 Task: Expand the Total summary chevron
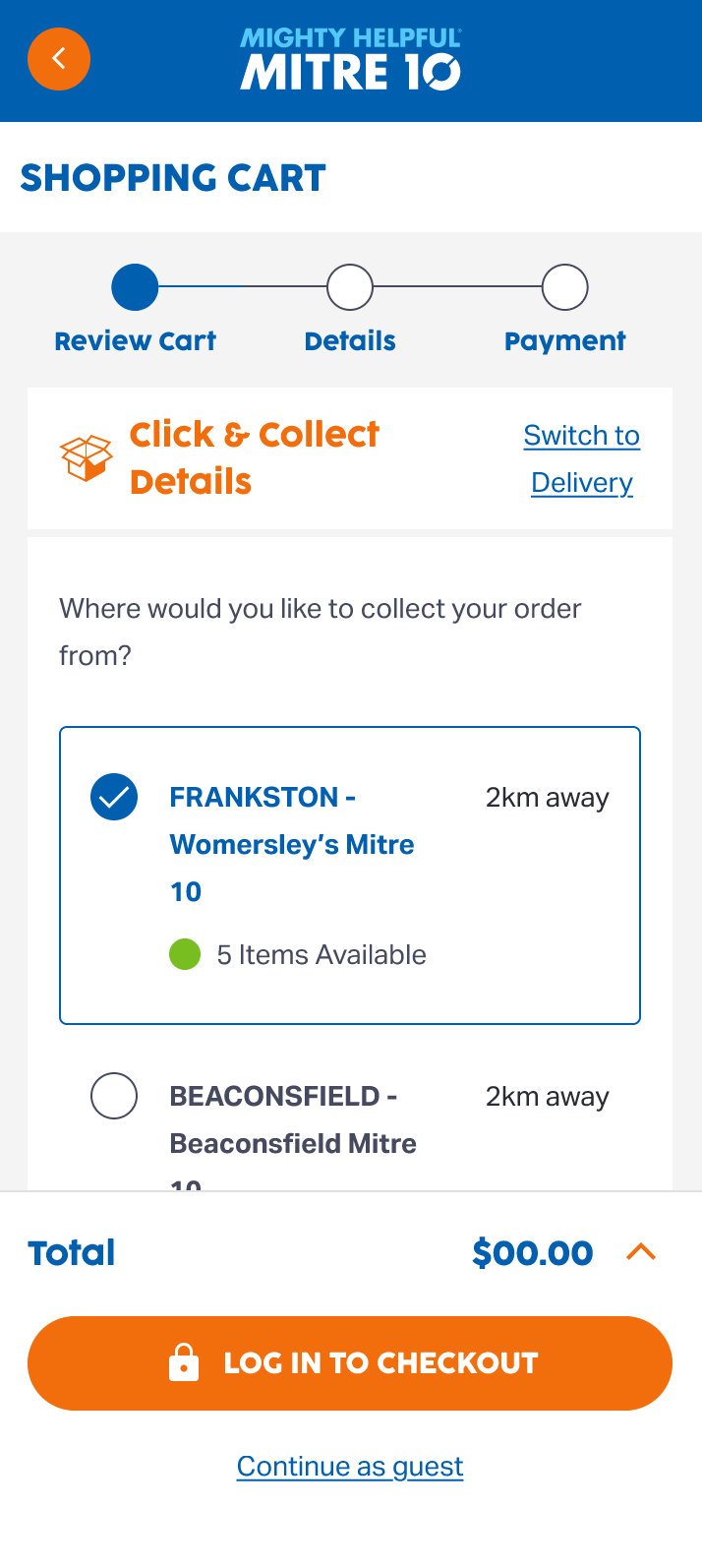coord(641,1252)
